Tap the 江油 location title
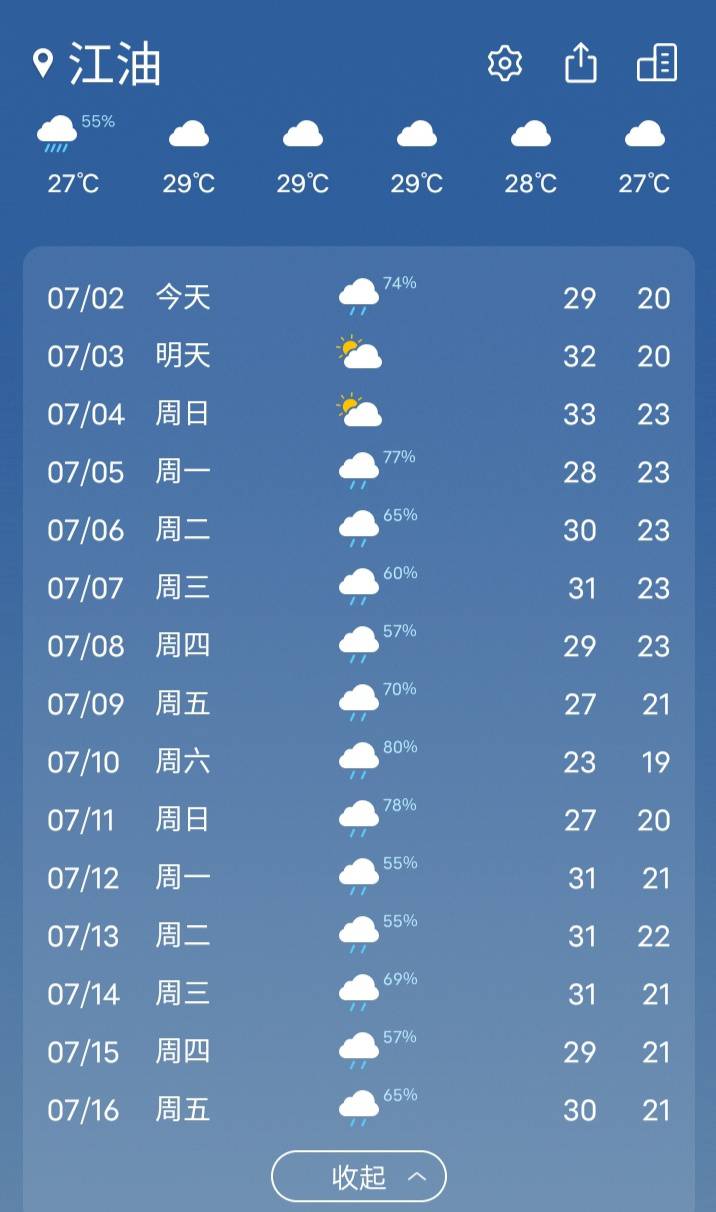The height and width of the screenshot is (1212, 716). pyautogui.click(x=115, y=64)
